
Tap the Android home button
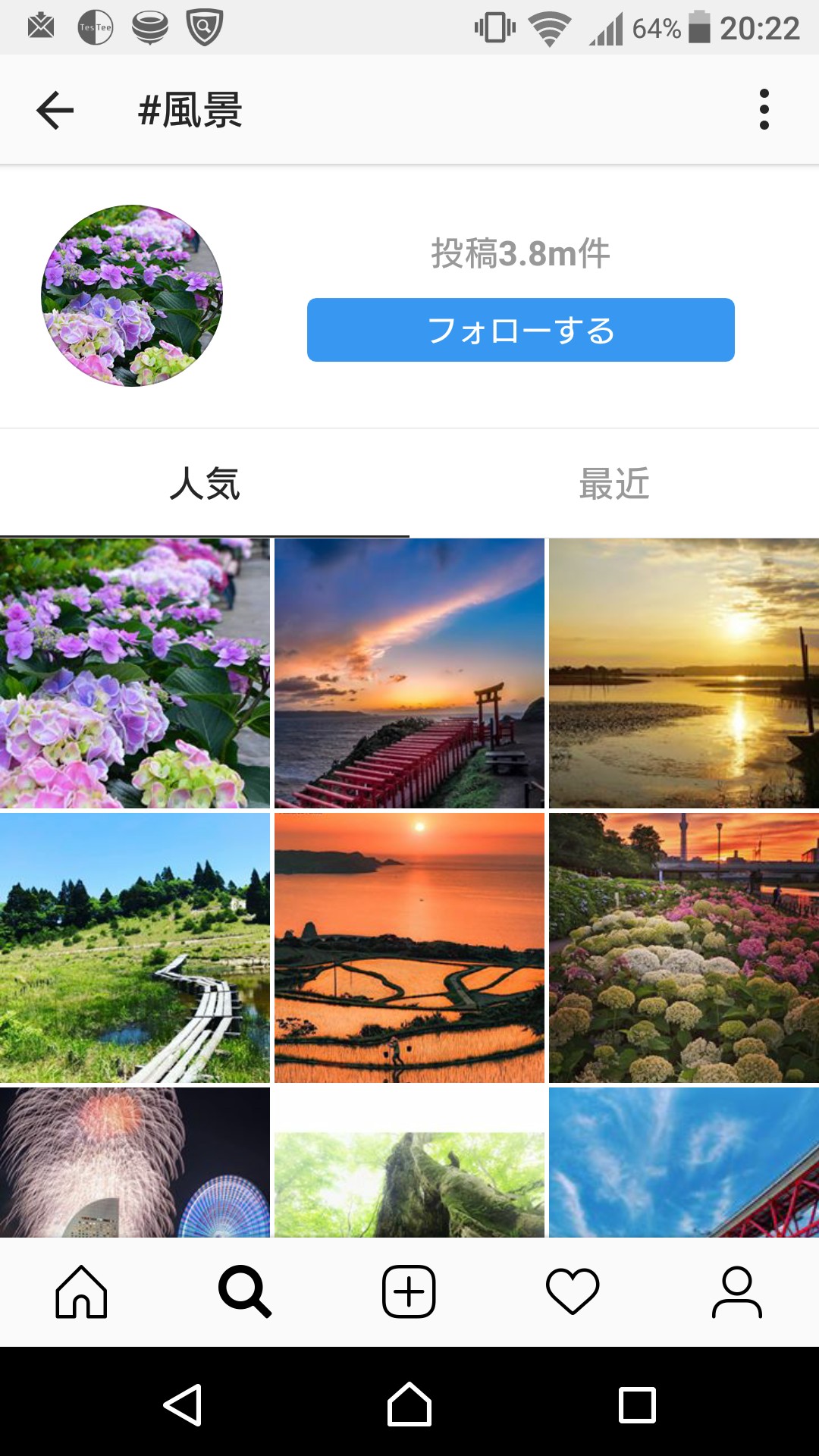(x=409, y=1405)
